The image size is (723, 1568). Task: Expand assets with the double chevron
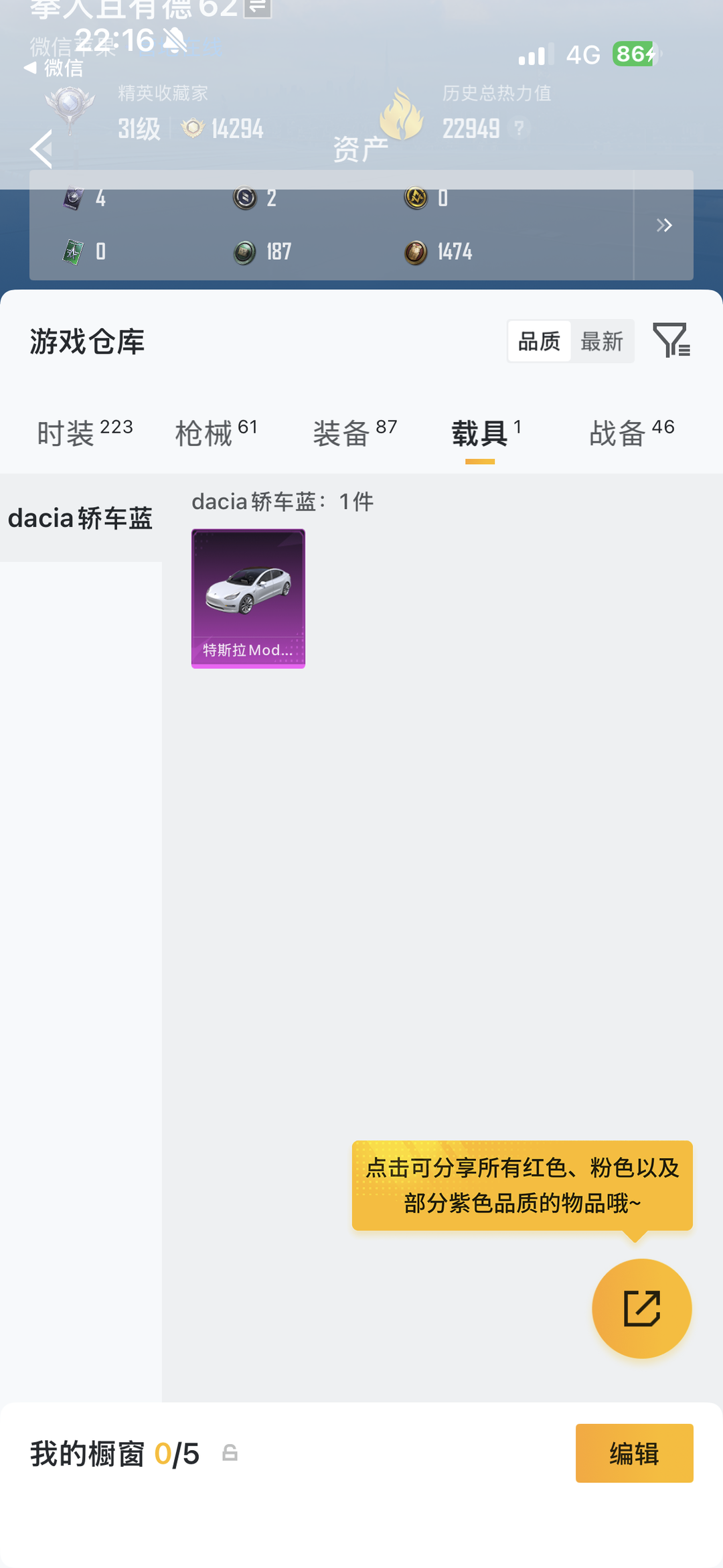(663, 225)
